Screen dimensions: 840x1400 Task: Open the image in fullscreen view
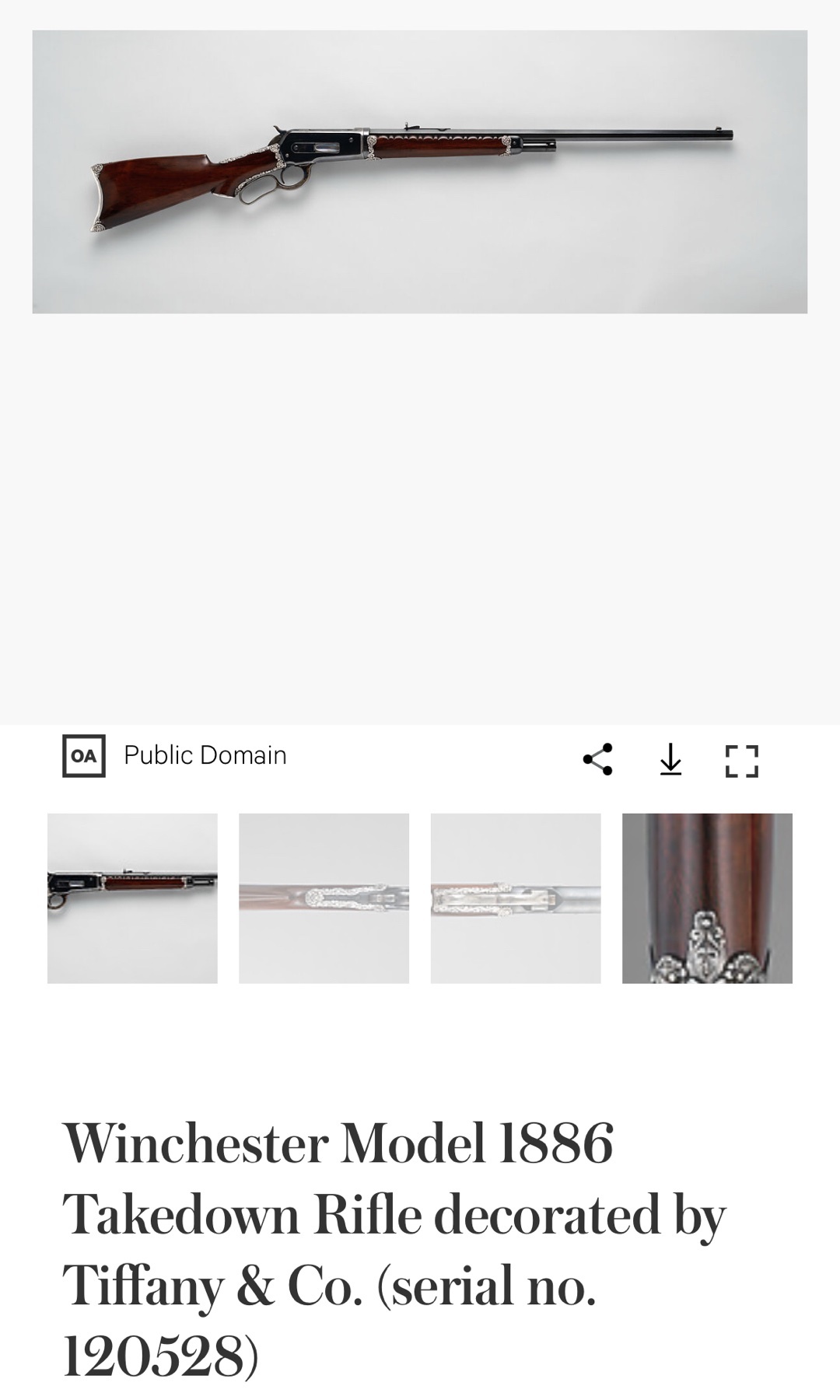[x=741, y=761]
